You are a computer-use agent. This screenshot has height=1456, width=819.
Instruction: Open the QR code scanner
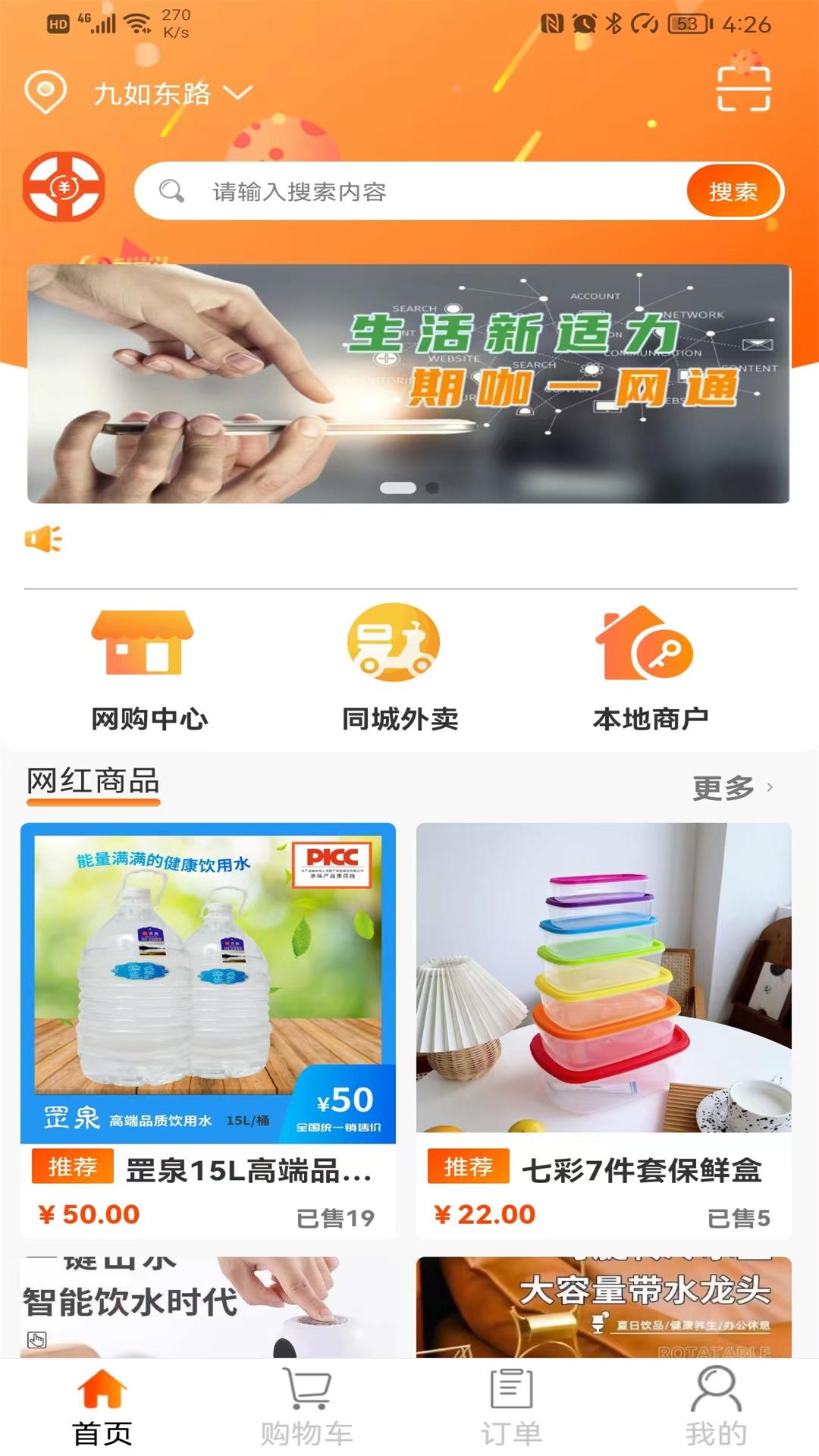[x=743, y=89]
